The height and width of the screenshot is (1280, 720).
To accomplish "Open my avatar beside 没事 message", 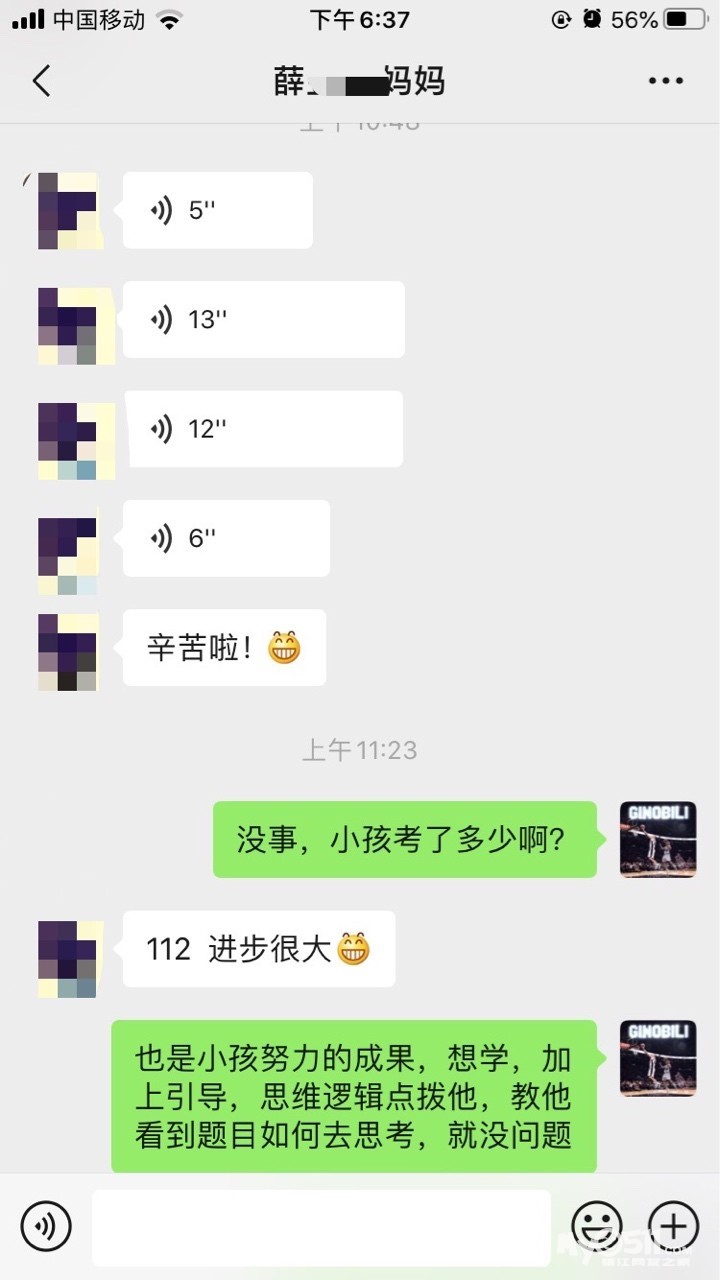I will tap(658, 839).
